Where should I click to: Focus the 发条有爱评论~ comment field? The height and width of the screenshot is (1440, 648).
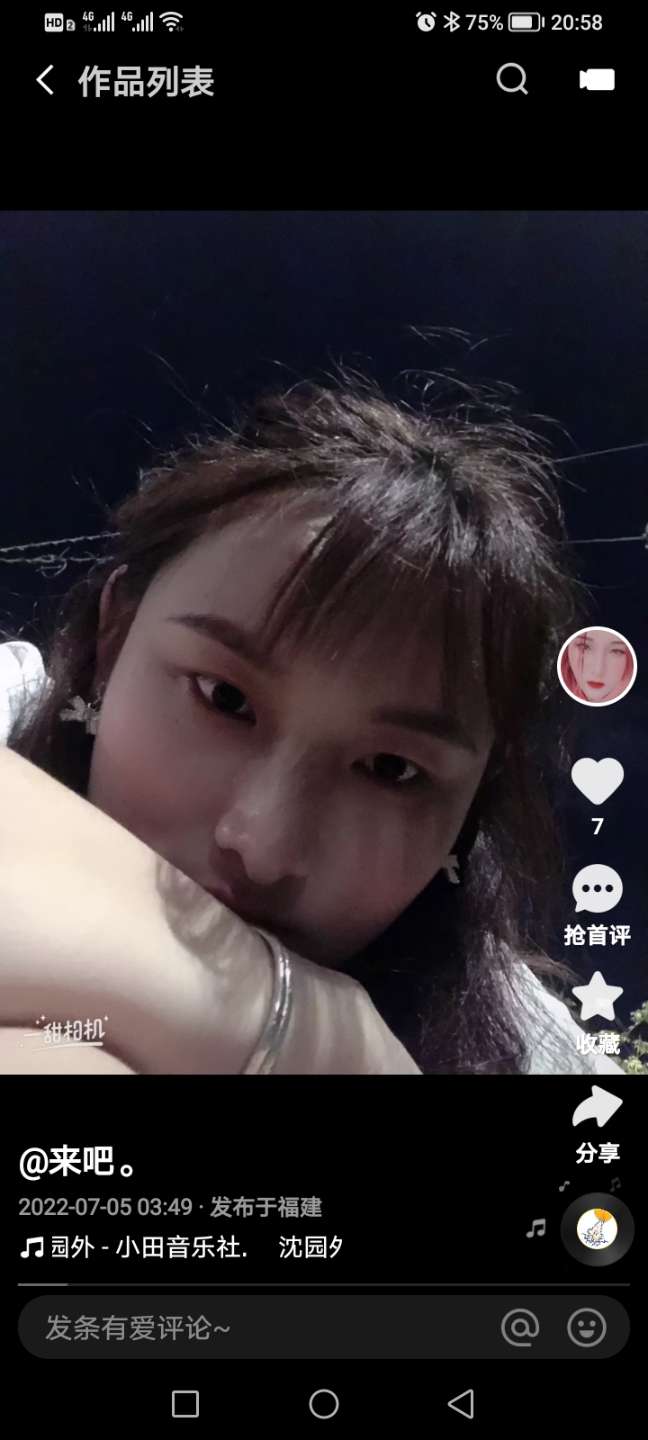pyautogui.click(x=250, y=1328)
